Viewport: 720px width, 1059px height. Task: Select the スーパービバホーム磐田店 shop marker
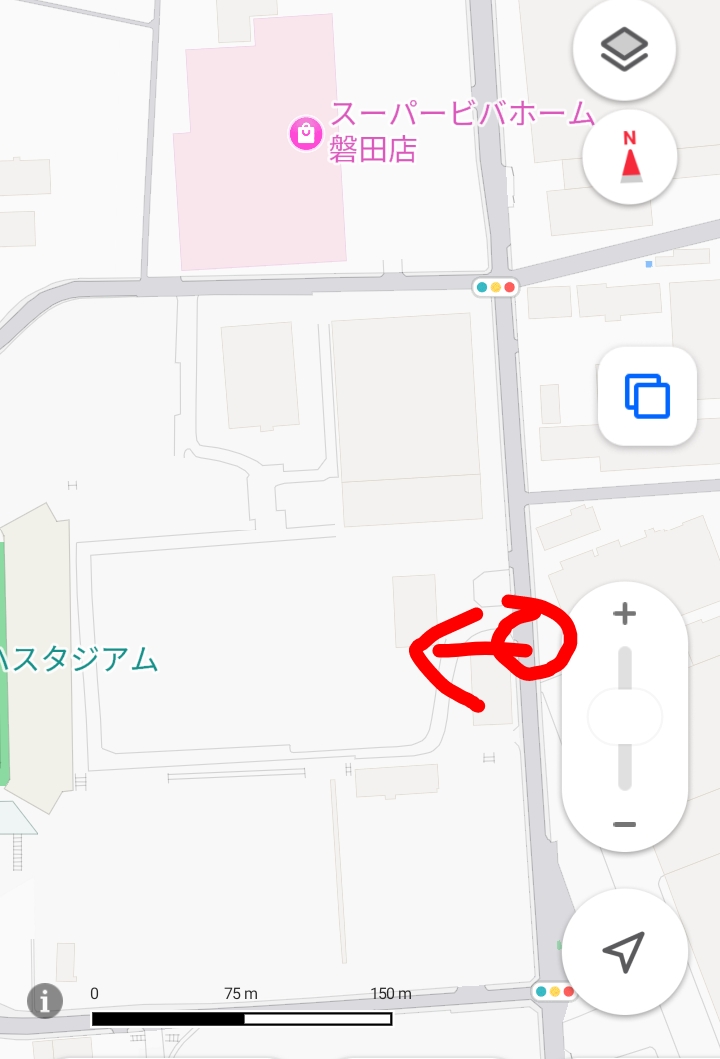click(x=305, y=133)
